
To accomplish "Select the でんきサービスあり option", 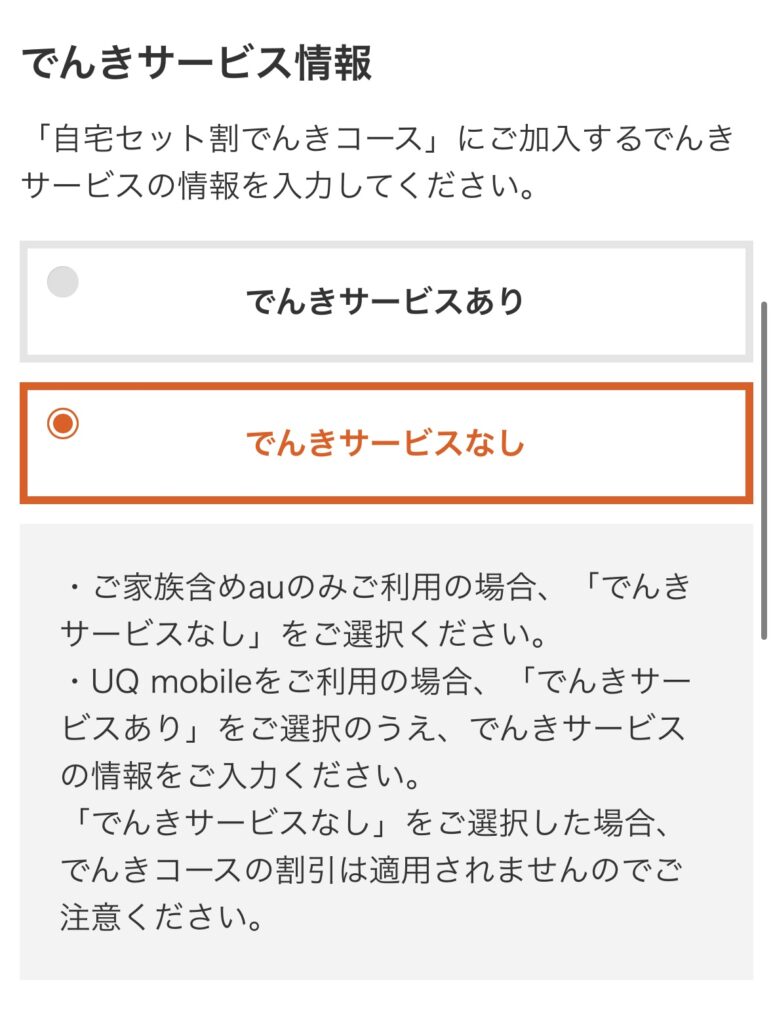I will 385,301.
